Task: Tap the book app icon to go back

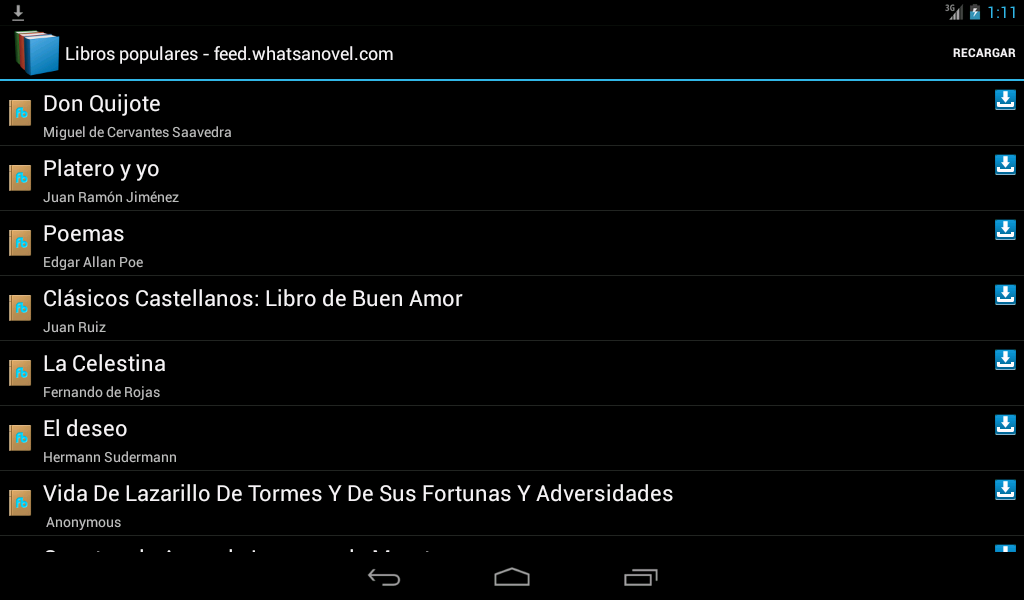Action: [x=36, y=53]
